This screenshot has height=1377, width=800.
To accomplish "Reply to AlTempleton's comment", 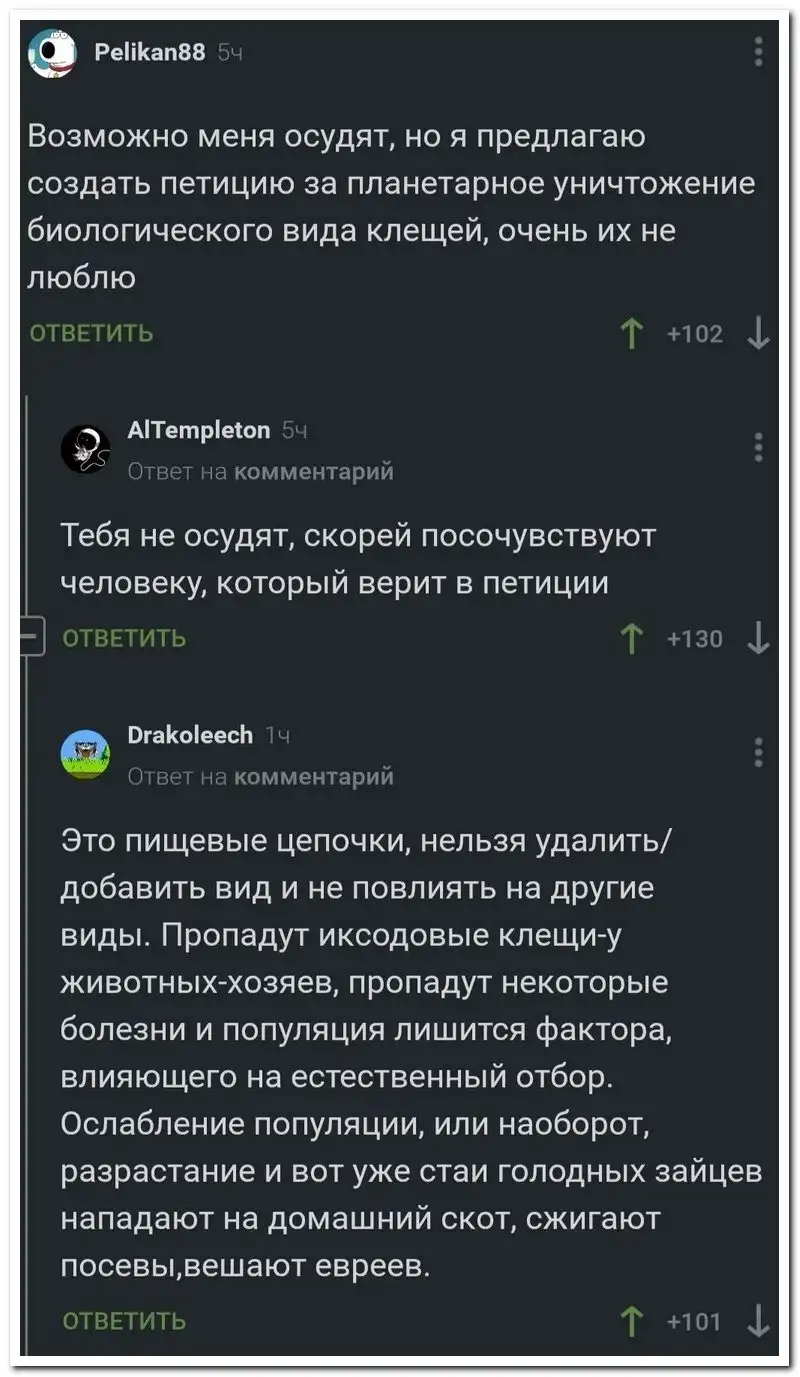I will (x=124, y=638).
